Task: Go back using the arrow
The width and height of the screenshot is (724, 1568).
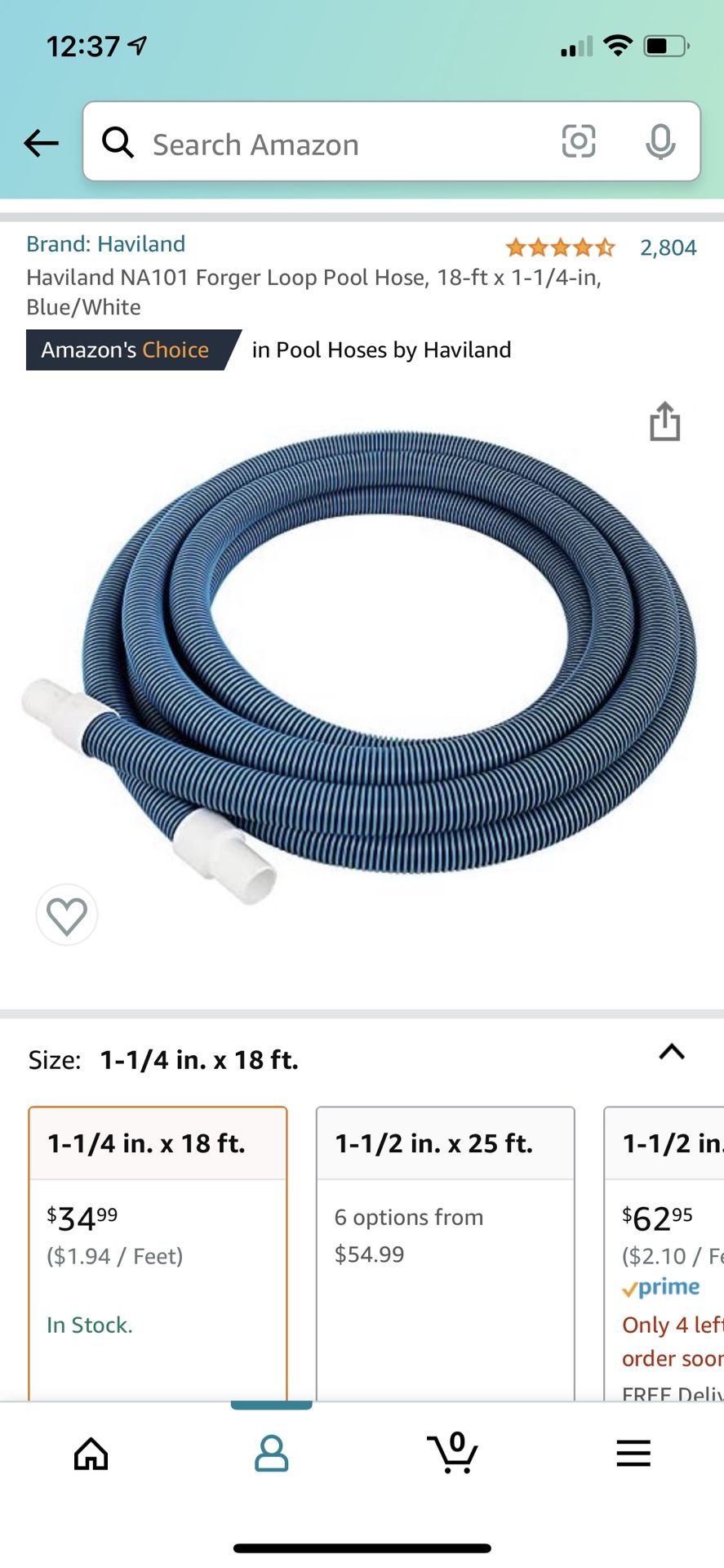Action: [x=42, y=144]
